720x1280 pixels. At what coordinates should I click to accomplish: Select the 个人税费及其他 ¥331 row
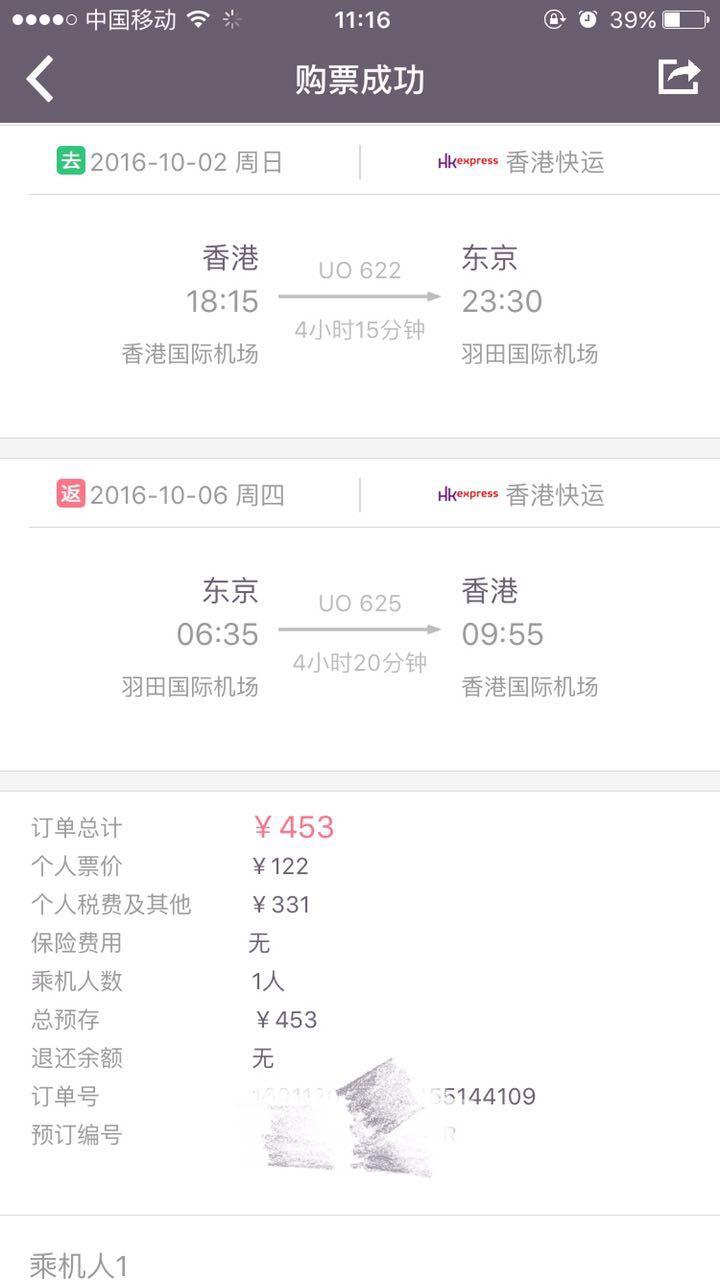(200, 904)
